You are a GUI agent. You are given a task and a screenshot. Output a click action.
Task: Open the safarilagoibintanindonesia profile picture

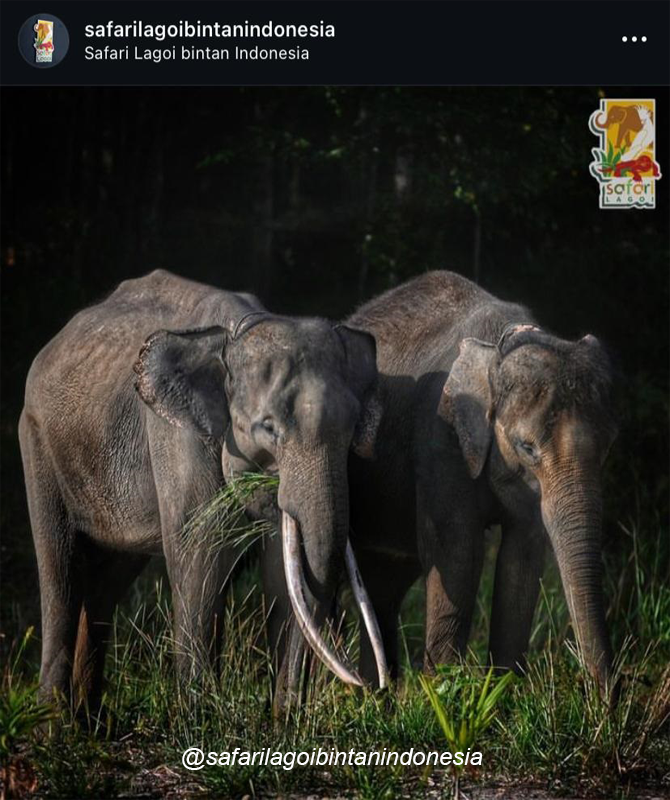pyautogui.click(x=43, y=41)
